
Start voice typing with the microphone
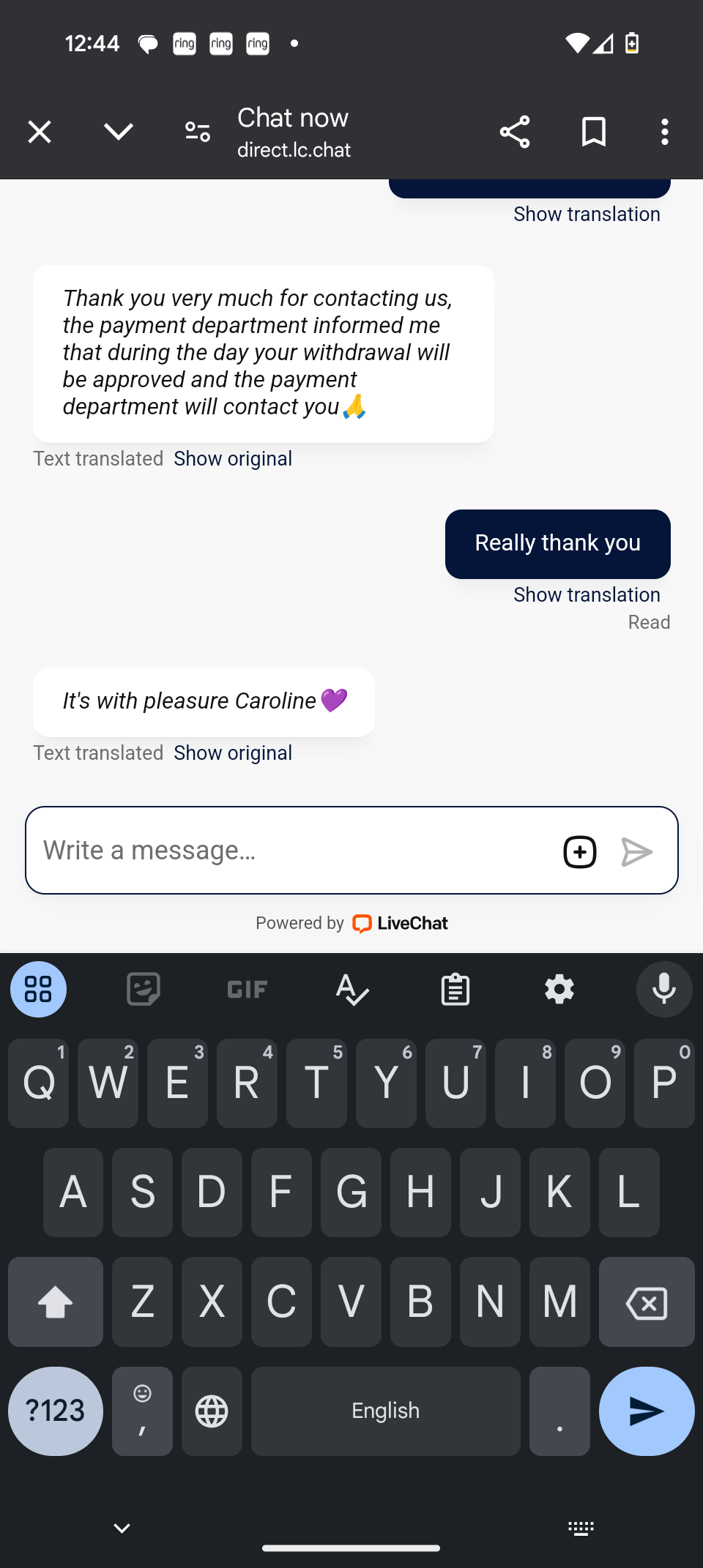(663, 990)
